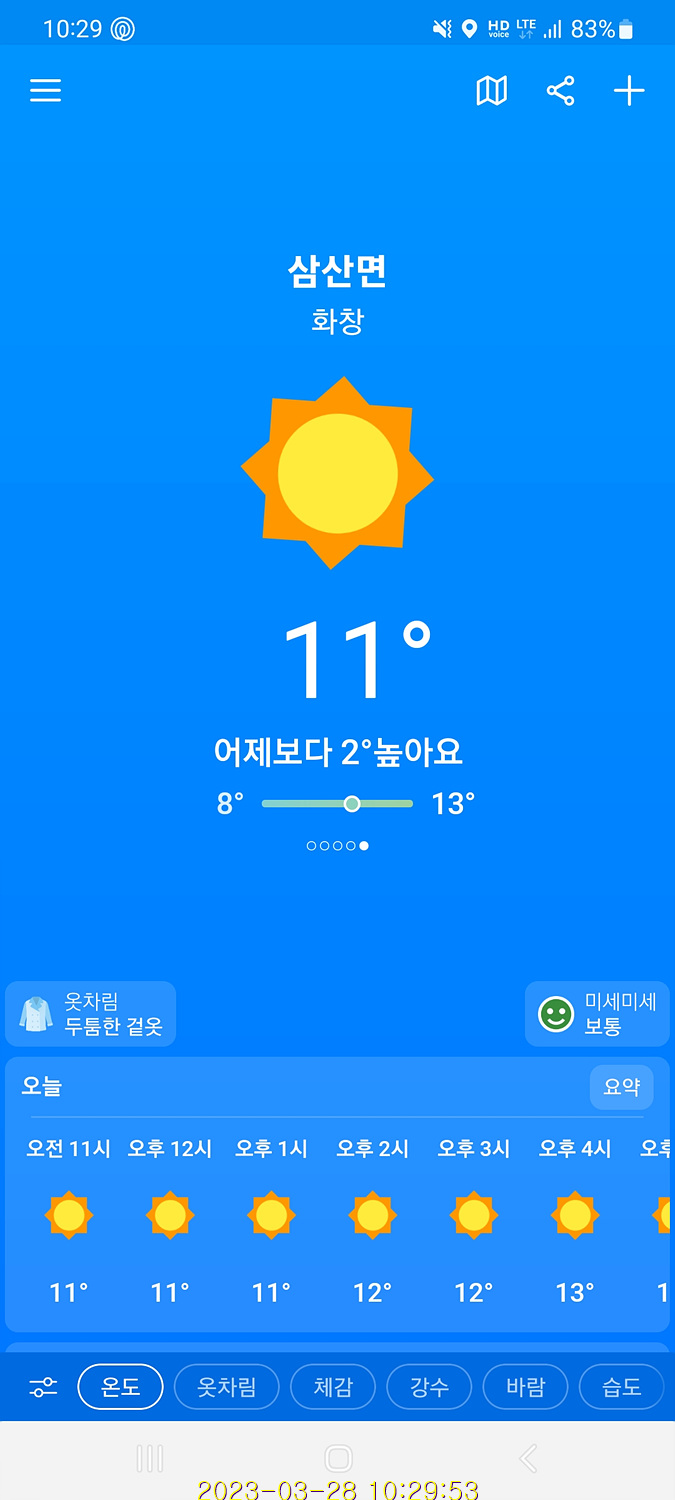Add a new location with plus
This screenshot has height=1500, width=675.
click(629, 91)
